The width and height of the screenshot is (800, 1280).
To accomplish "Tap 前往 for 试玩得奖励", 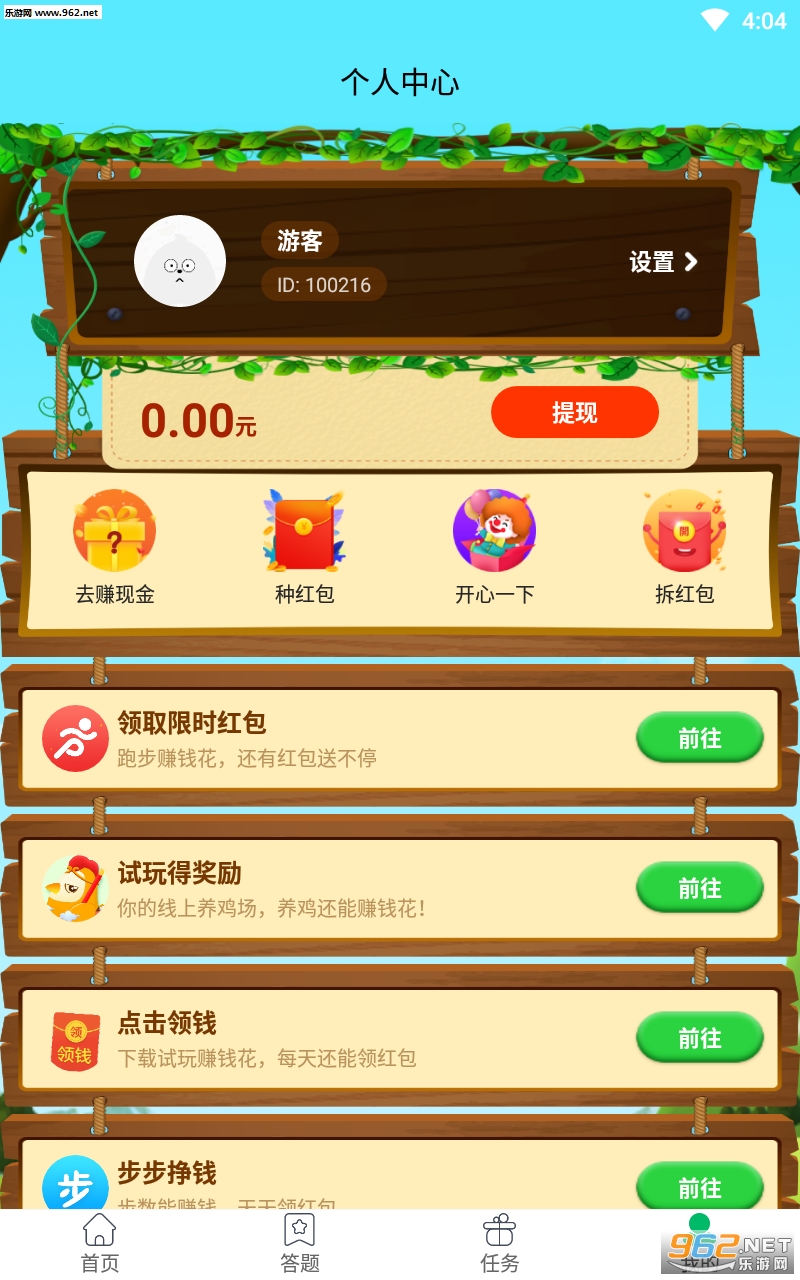I will pyautogui.click(x=700, y=888).
